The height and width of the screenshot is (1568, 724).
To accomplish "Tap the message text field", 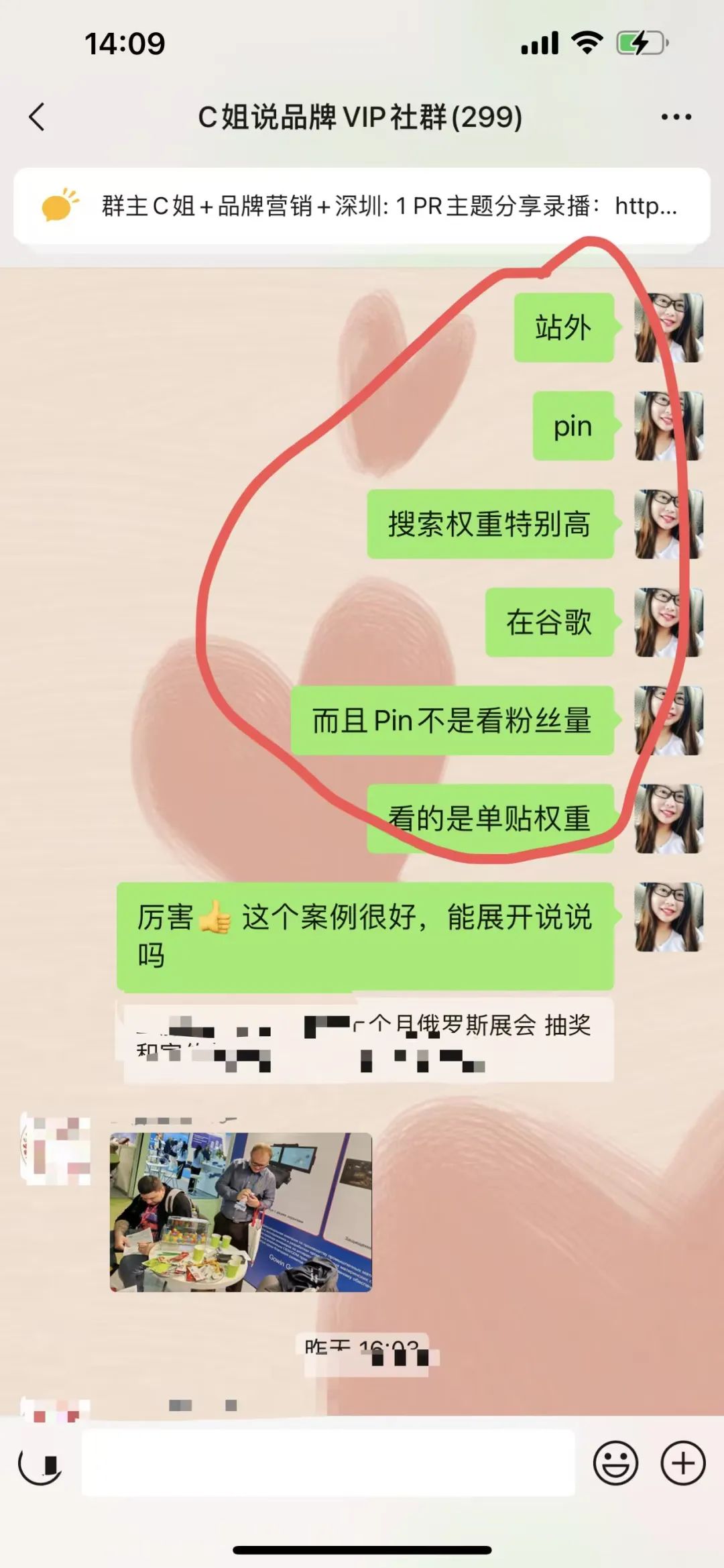I will click(328, 1463).
